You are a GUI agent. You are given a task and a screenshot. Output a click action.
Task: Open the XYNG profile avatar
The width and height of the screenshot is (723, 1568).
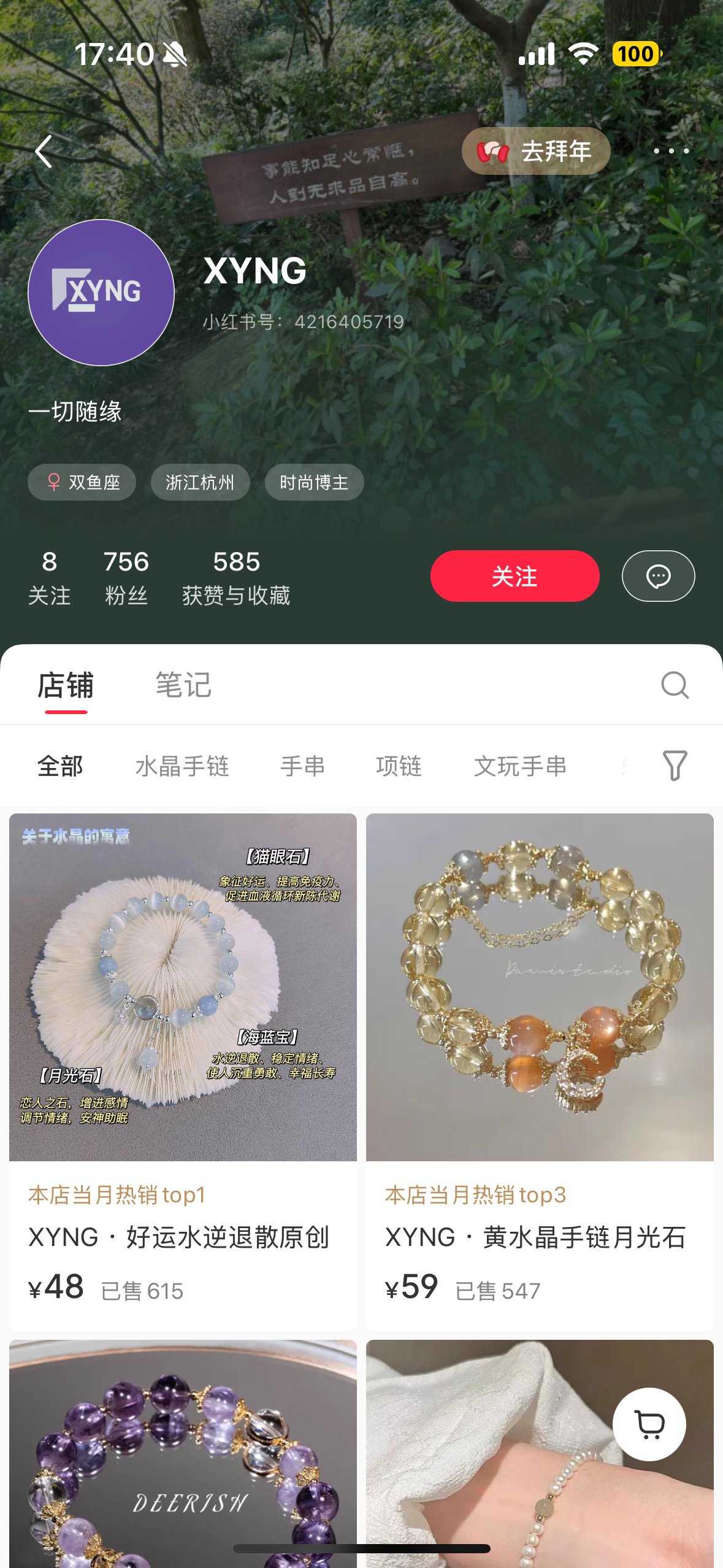tap(101, 293)
